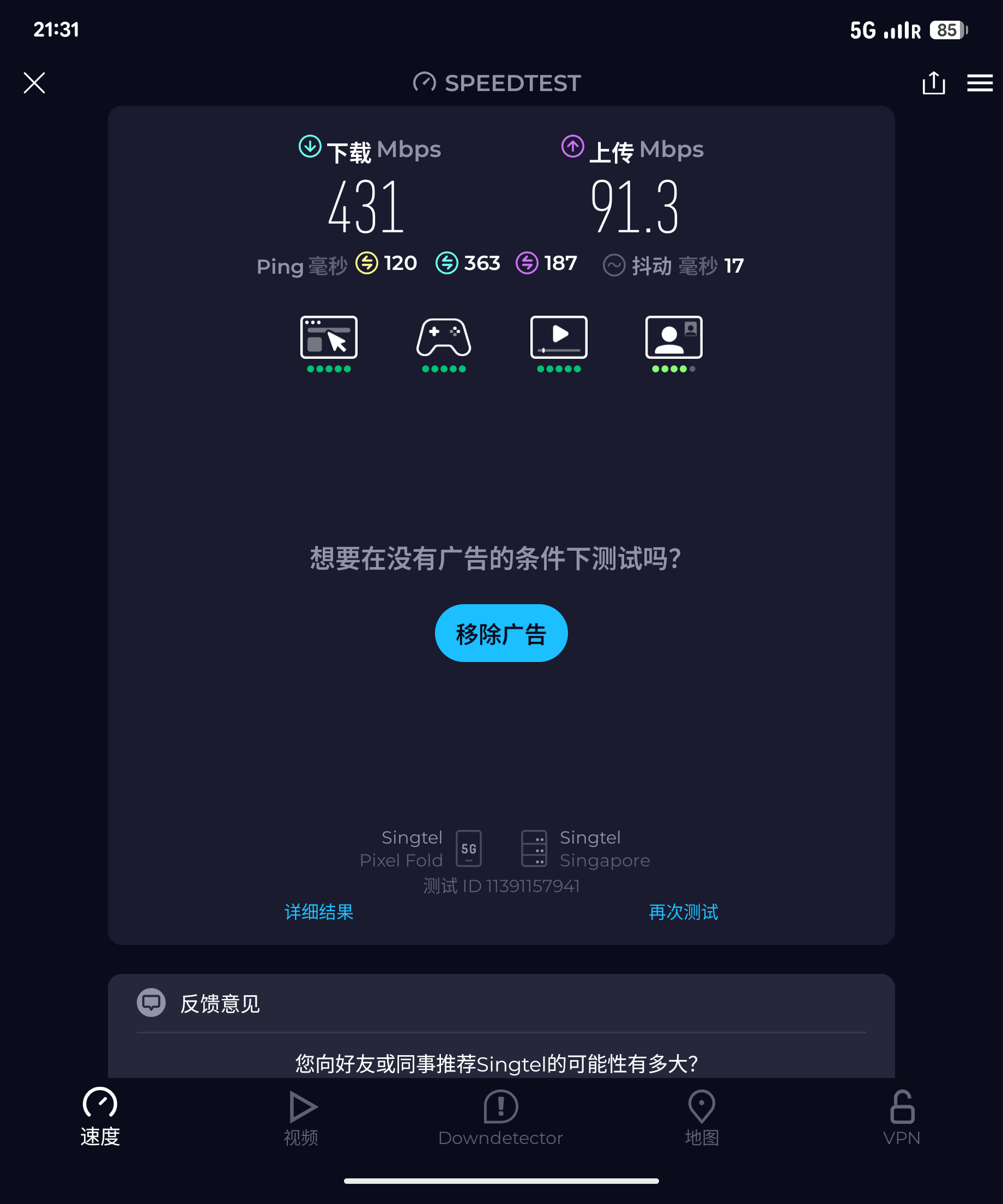Click the jitter wave icon near 抖动
1003x1204 pixels.
tap(614, 265)
